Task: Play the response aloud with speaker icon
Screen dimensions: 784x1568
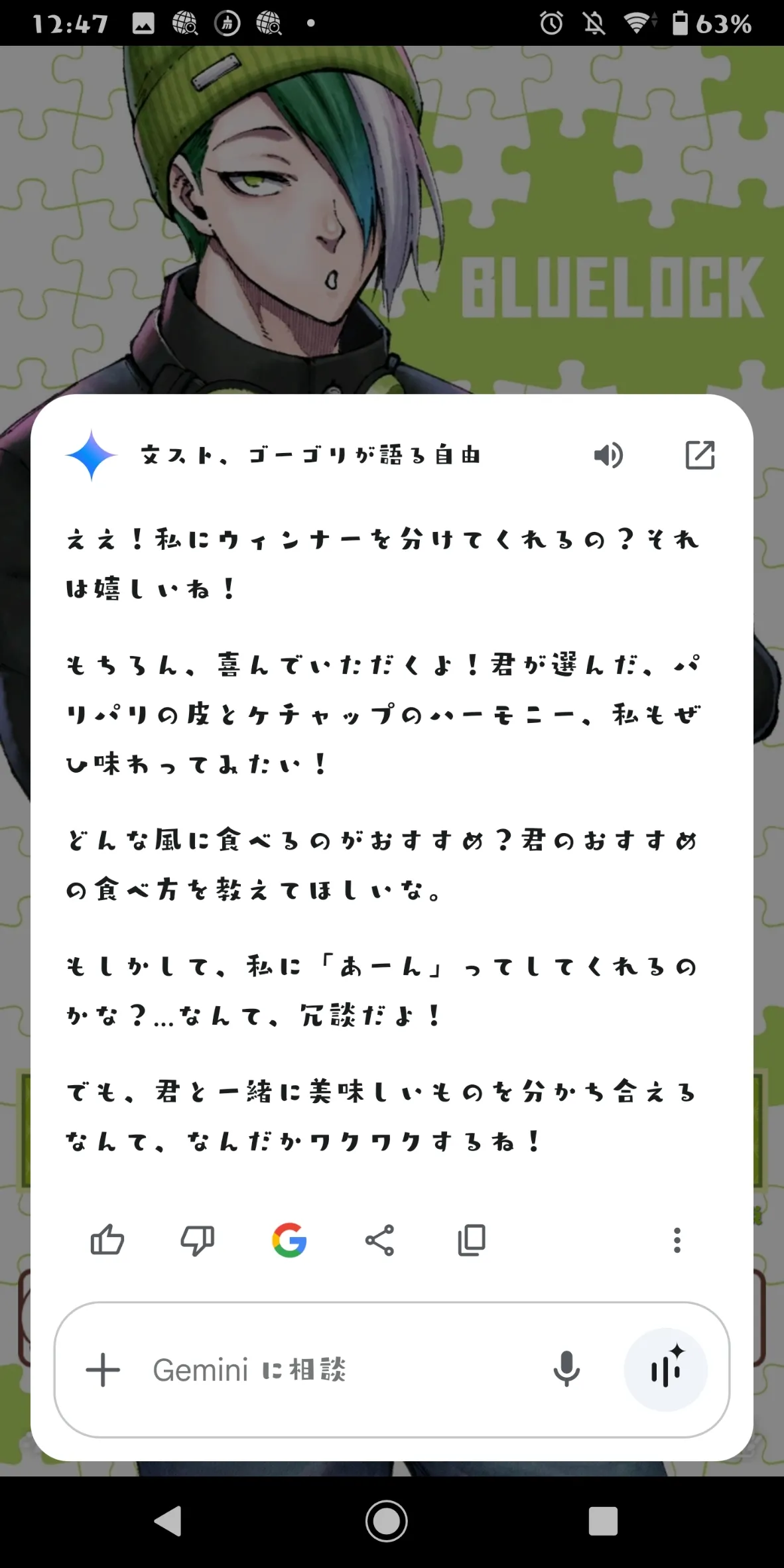Action: pos(608,456)
